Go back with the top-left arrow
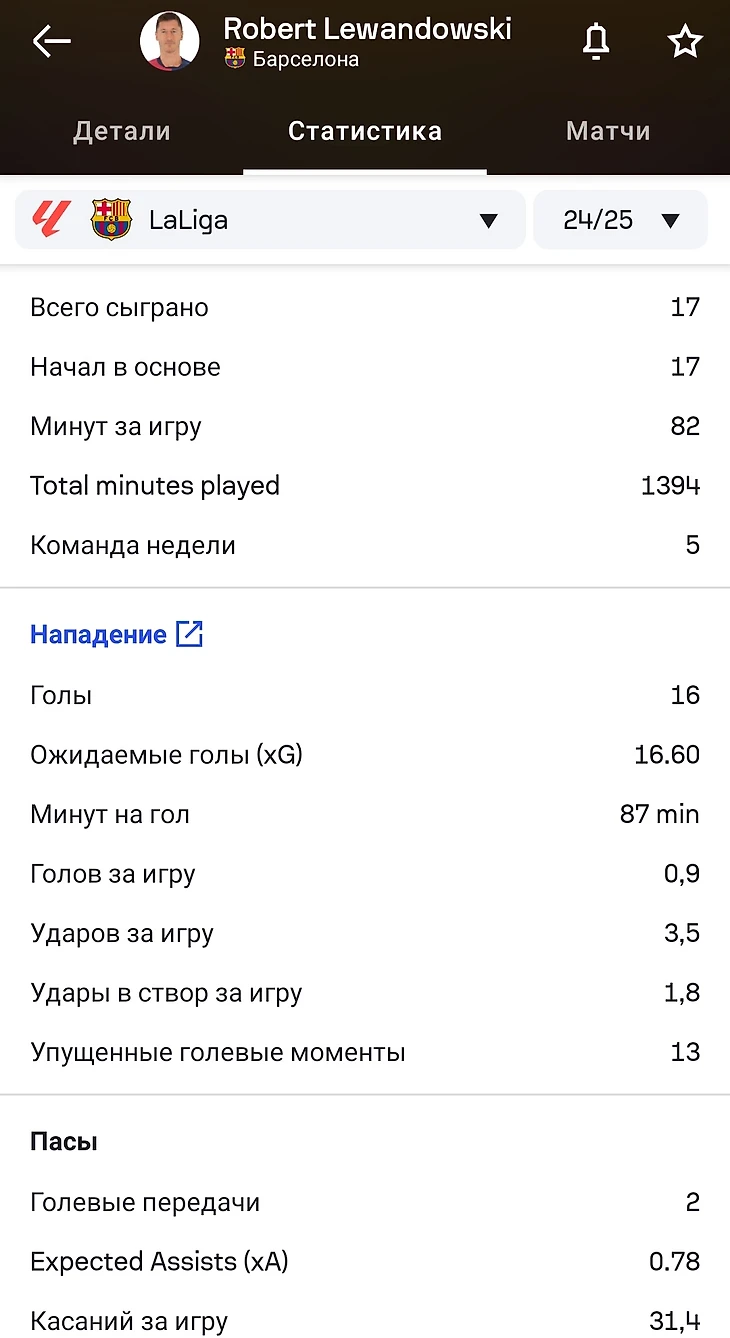Screen dimensions: 730x1338 [x=52, y=42]
